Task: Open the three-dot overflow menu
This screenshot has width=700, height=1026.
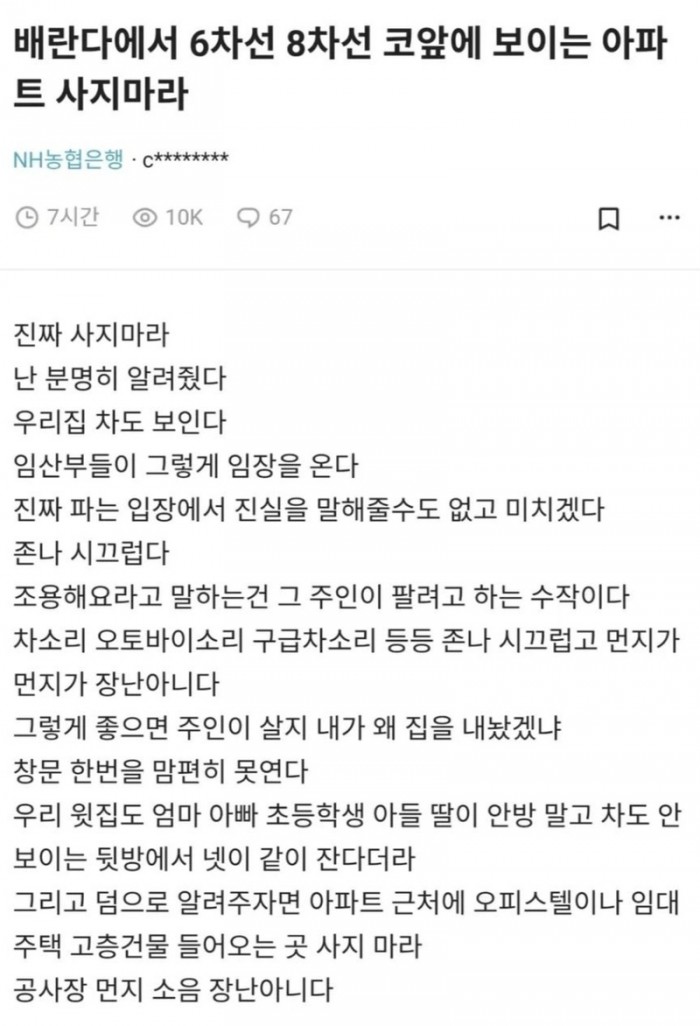Action: click(665, 217)
